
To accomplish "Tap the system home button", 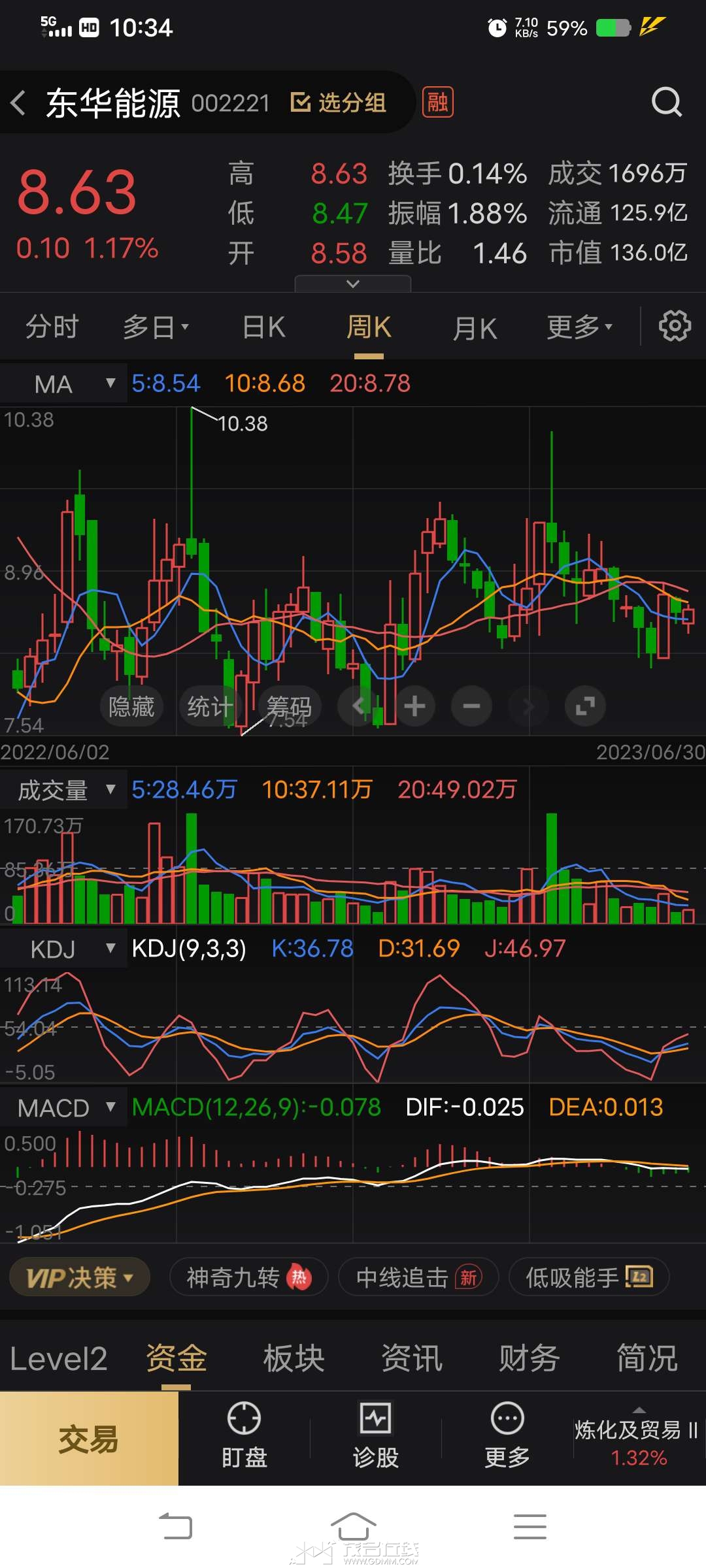I will pos(353,1527).
